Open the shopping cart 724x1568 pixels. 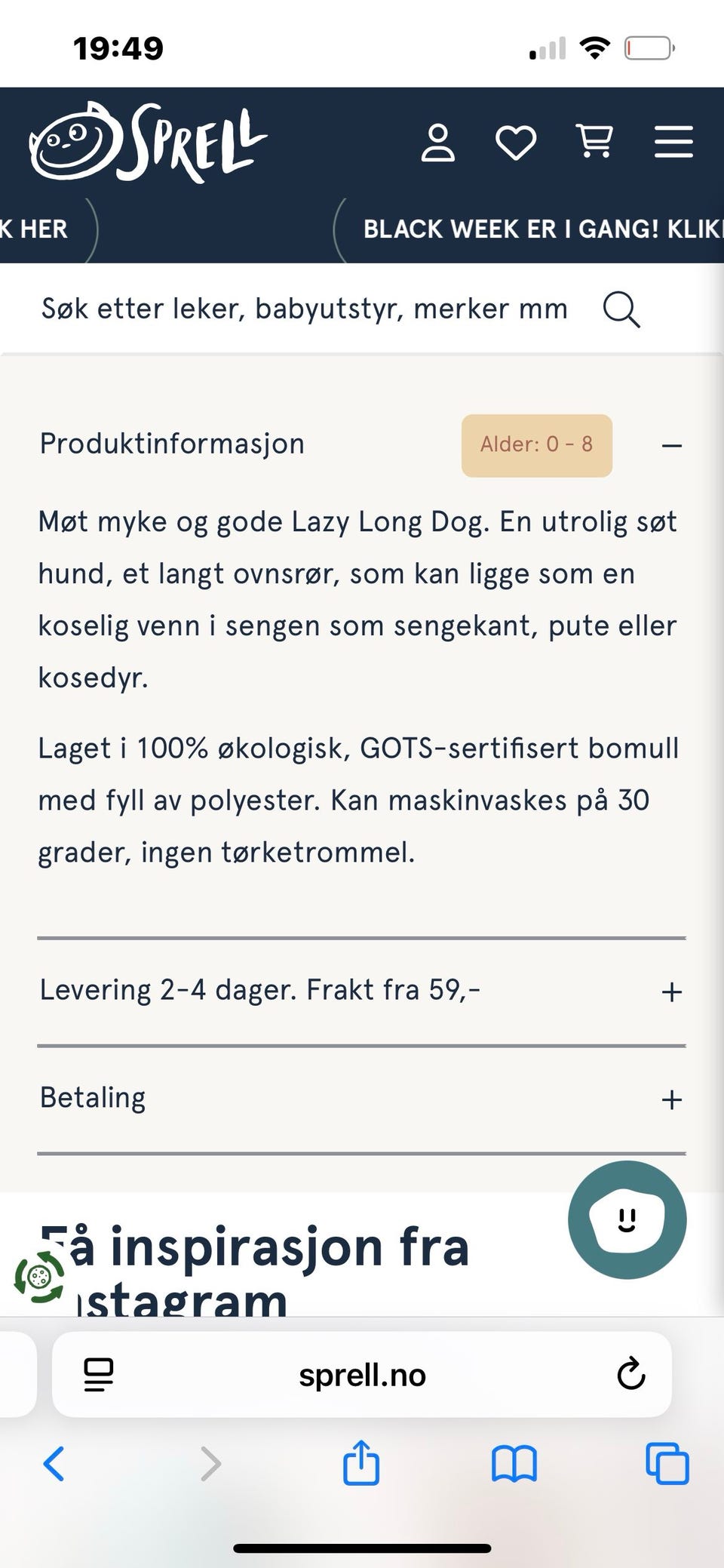tap(595, 141)
